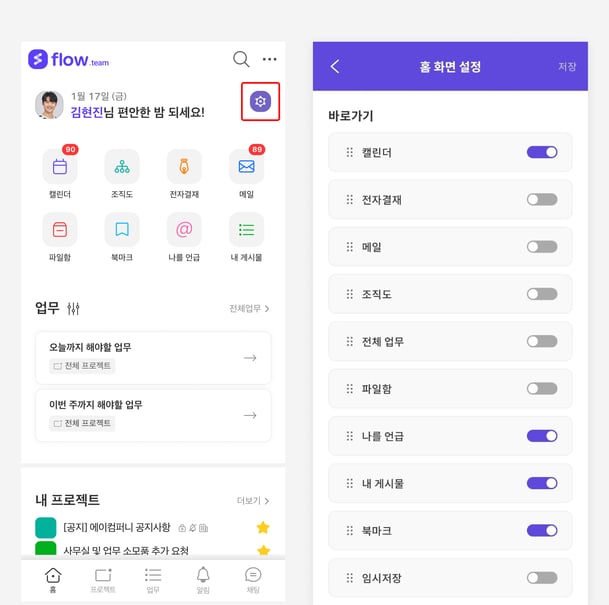
Task: Open the search magnifier icon
Action: (x=241, y=59)
